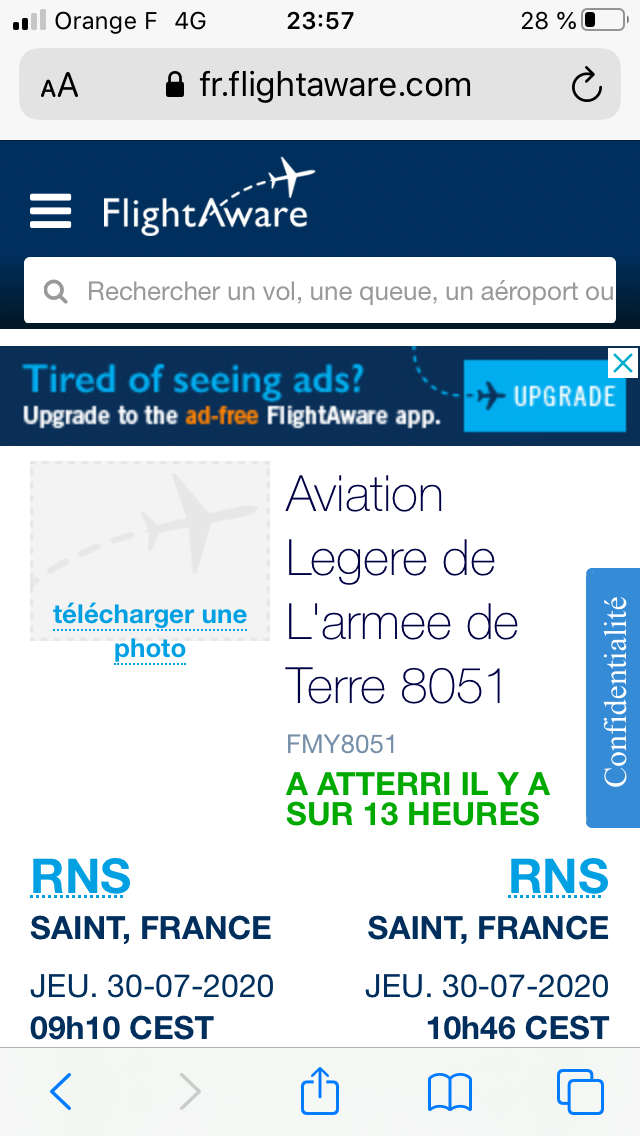Go back to the previous page
This screenshot has width=640, height=1136.
(x=61, y=1092)
